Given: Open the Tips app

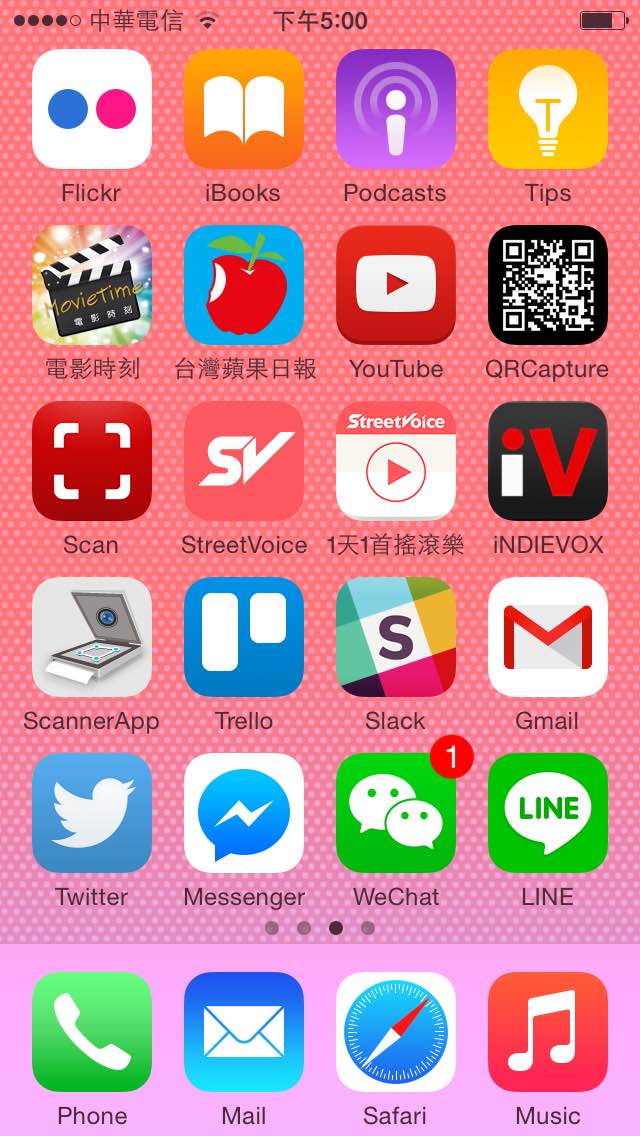Looking at the screenshot, I should click(x=548, y=109).
